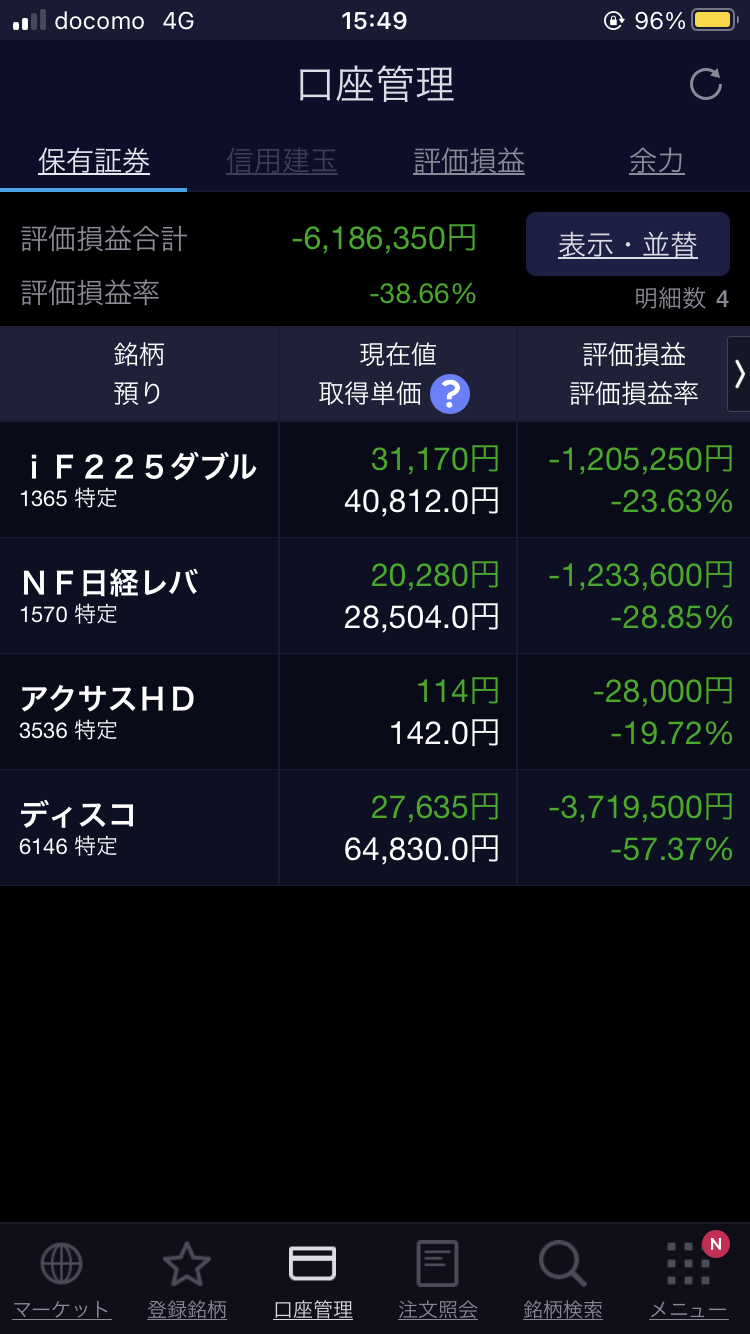The height and width of the screenshot is (1334, 750).
Task: Go to the マーケット tab
Action: point(61,1280)
